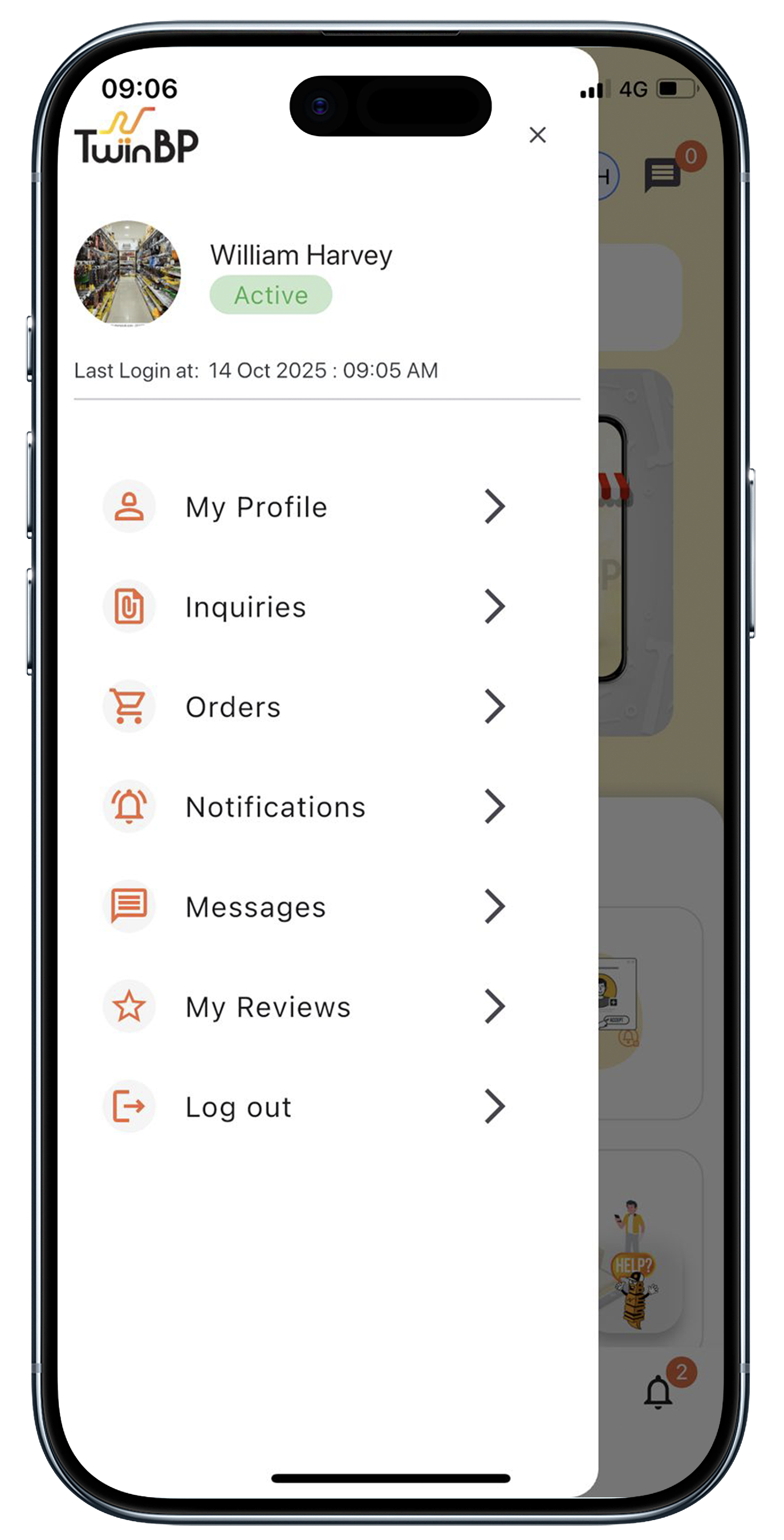
Task: Go to Inquiries
Action: pos(304,607)
